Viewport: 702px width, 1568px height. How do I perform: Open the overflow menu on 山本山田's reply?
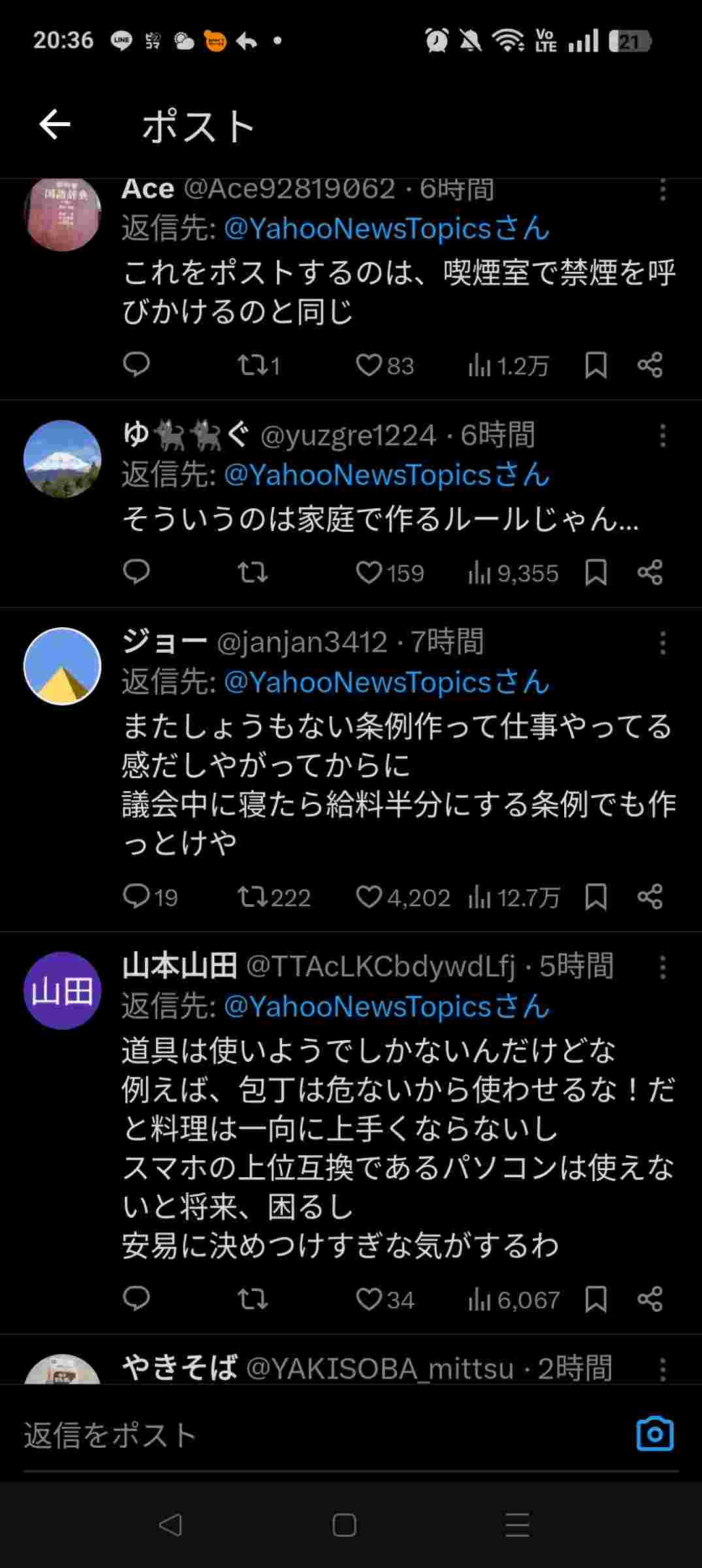click(662, 967)
